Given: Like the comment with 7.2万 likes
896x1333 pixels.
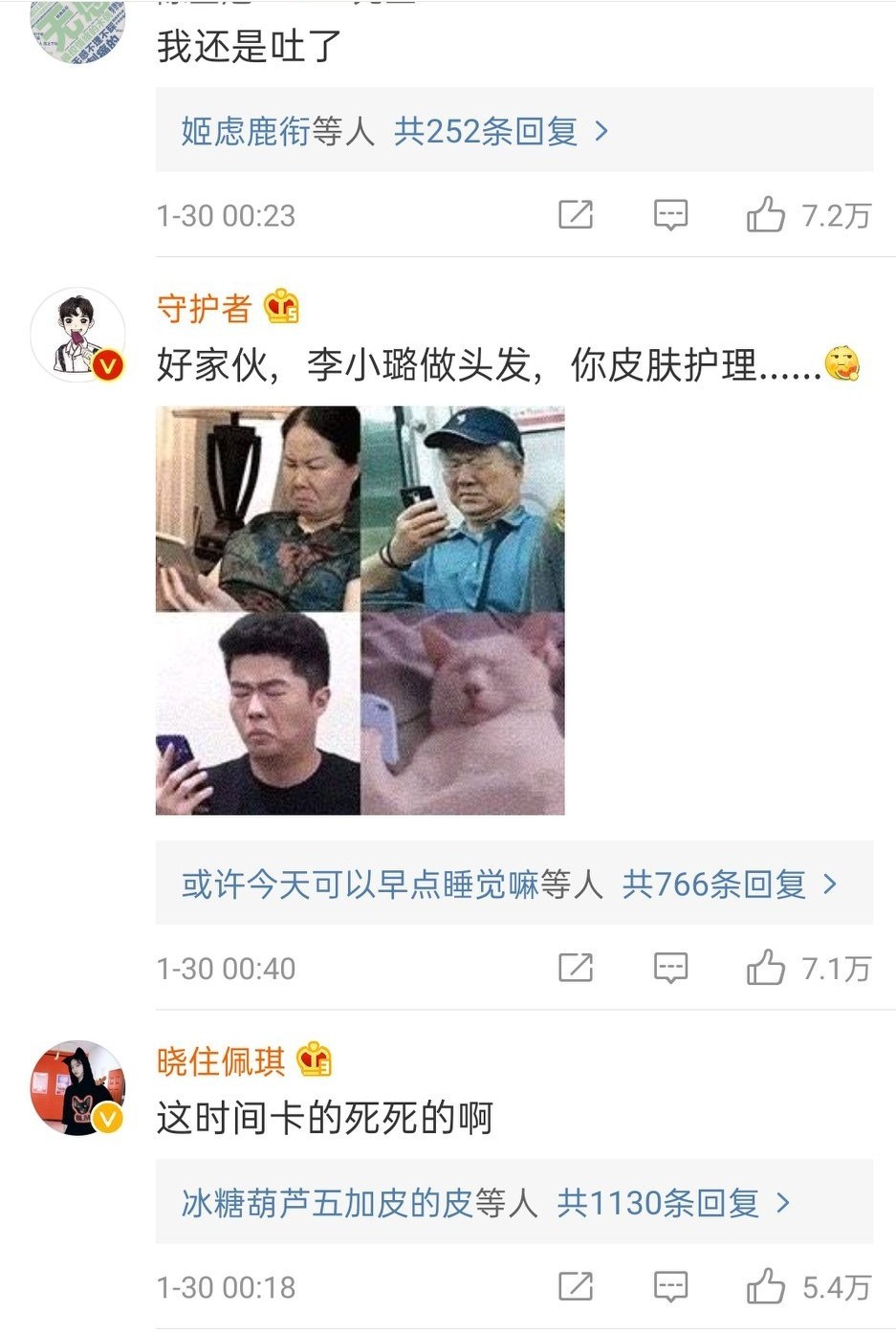Looking at the screenshot, I should point(766,215).
